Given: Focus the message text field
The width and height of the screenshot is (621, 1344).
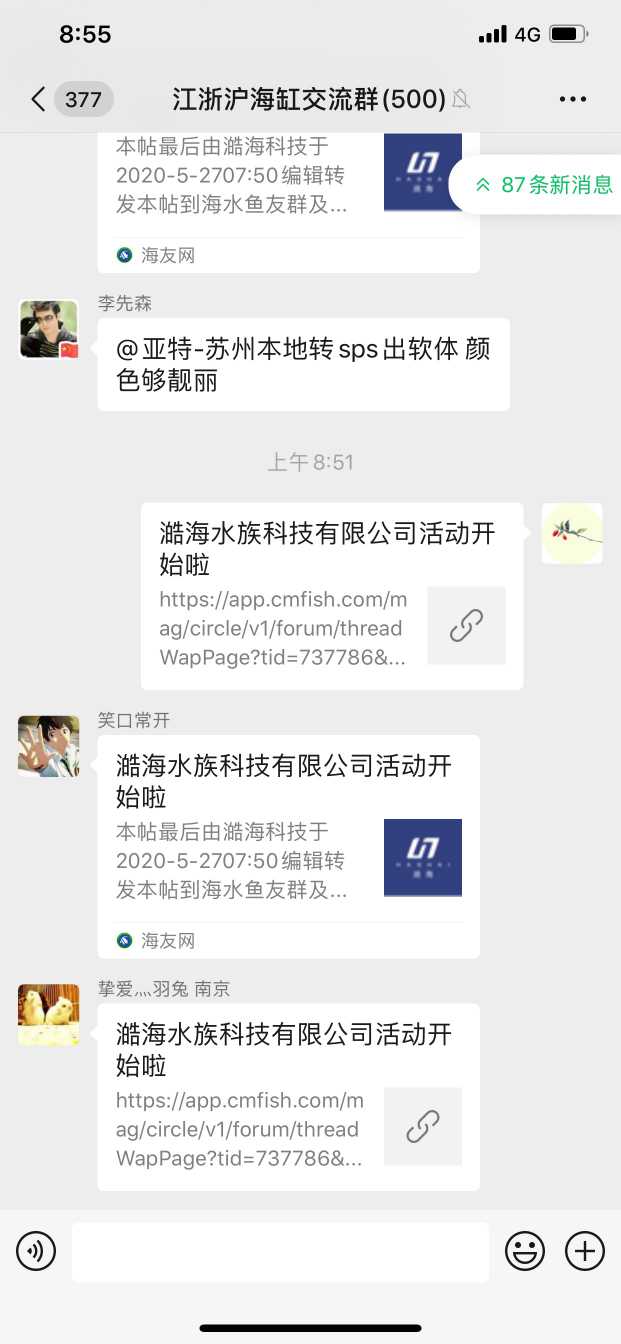Looking at the screenshot, I should pyautogui.click(x=280, y=1251).
